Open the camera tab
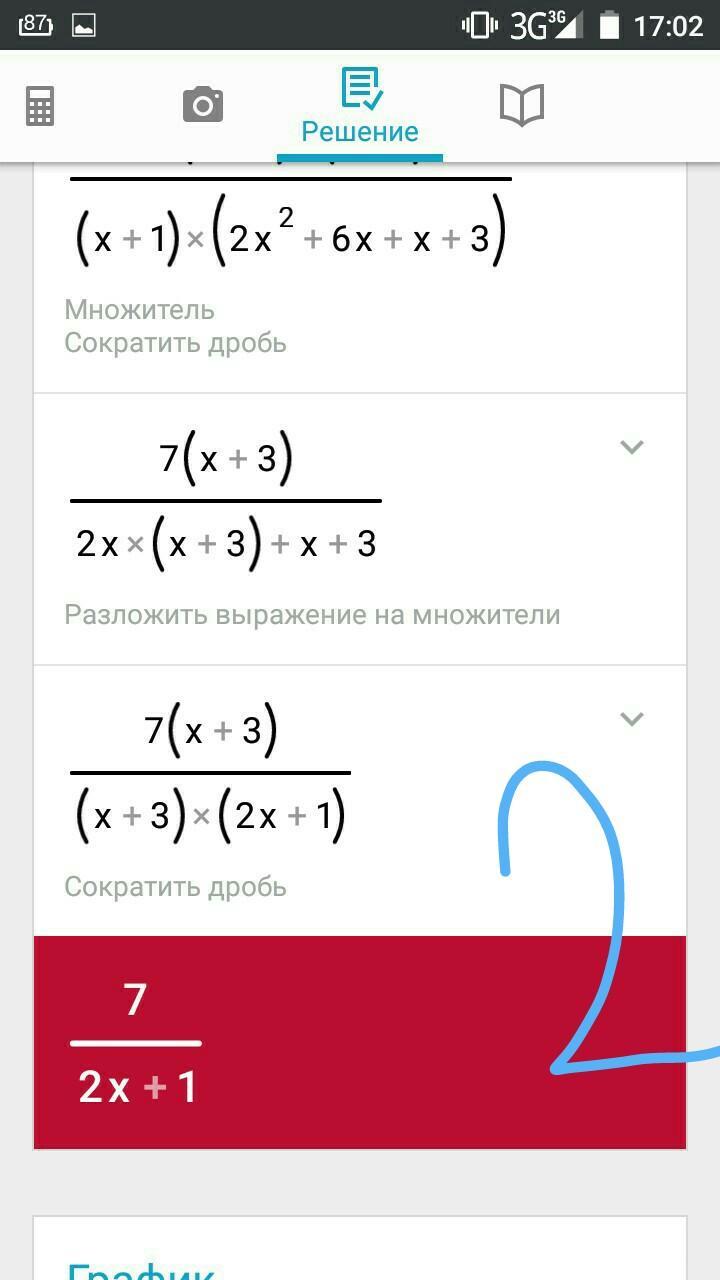The image size is (720, 1280). tap(202, 105)
